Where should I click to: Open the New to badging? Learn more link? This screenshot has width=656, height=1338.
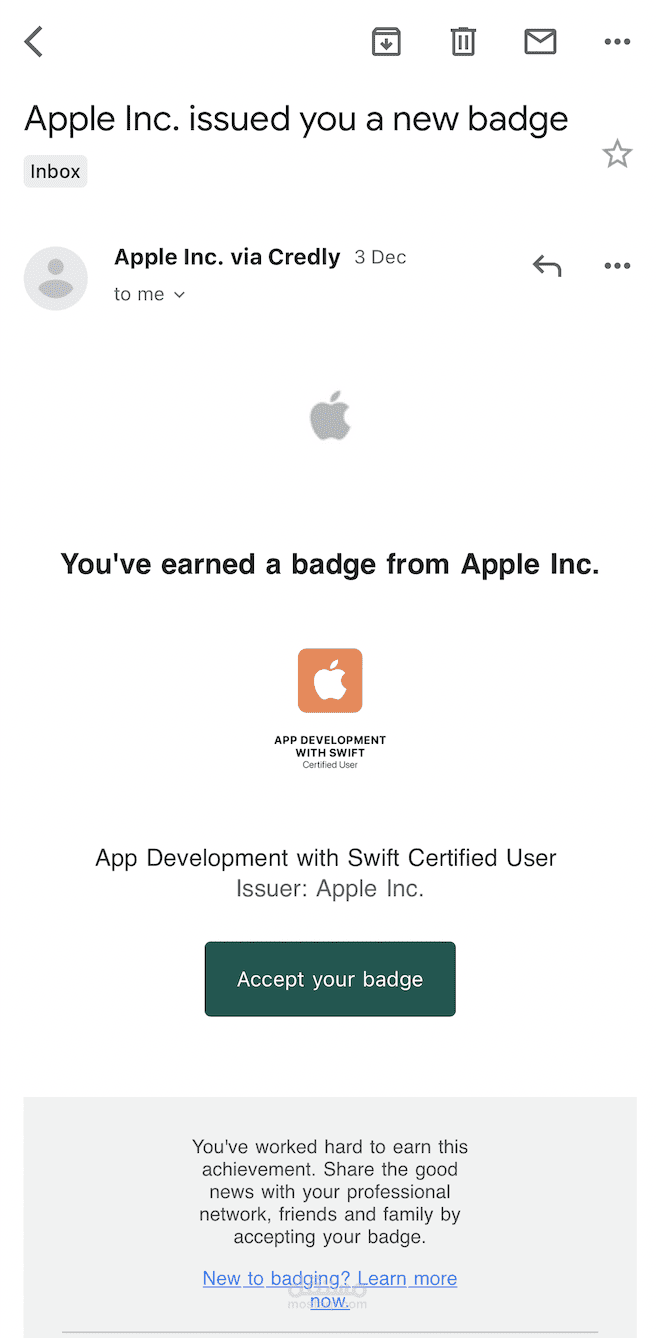[x=330, y=1289]
